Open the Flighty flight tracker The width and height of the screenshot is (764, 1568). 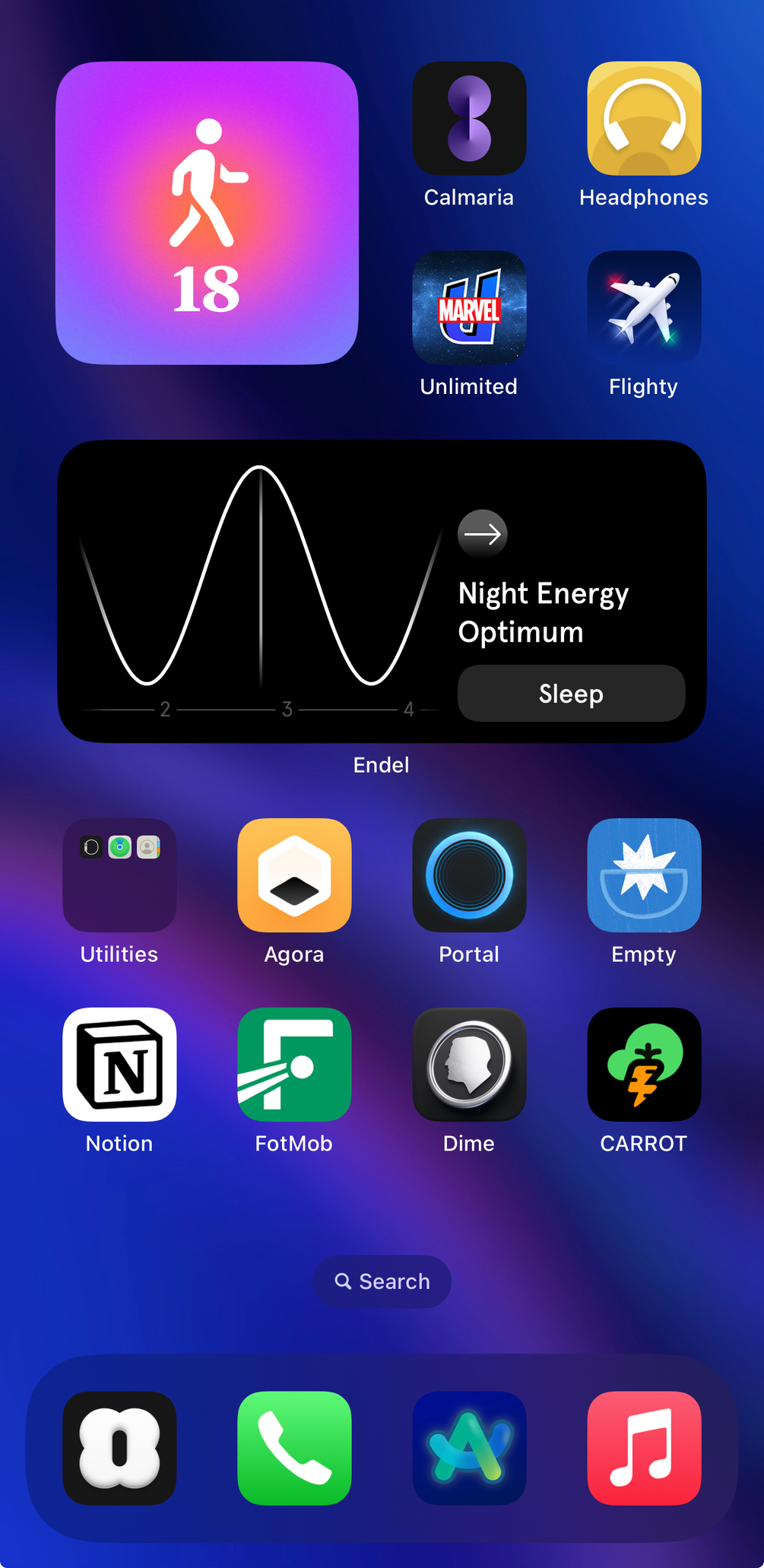pos(643,307)
